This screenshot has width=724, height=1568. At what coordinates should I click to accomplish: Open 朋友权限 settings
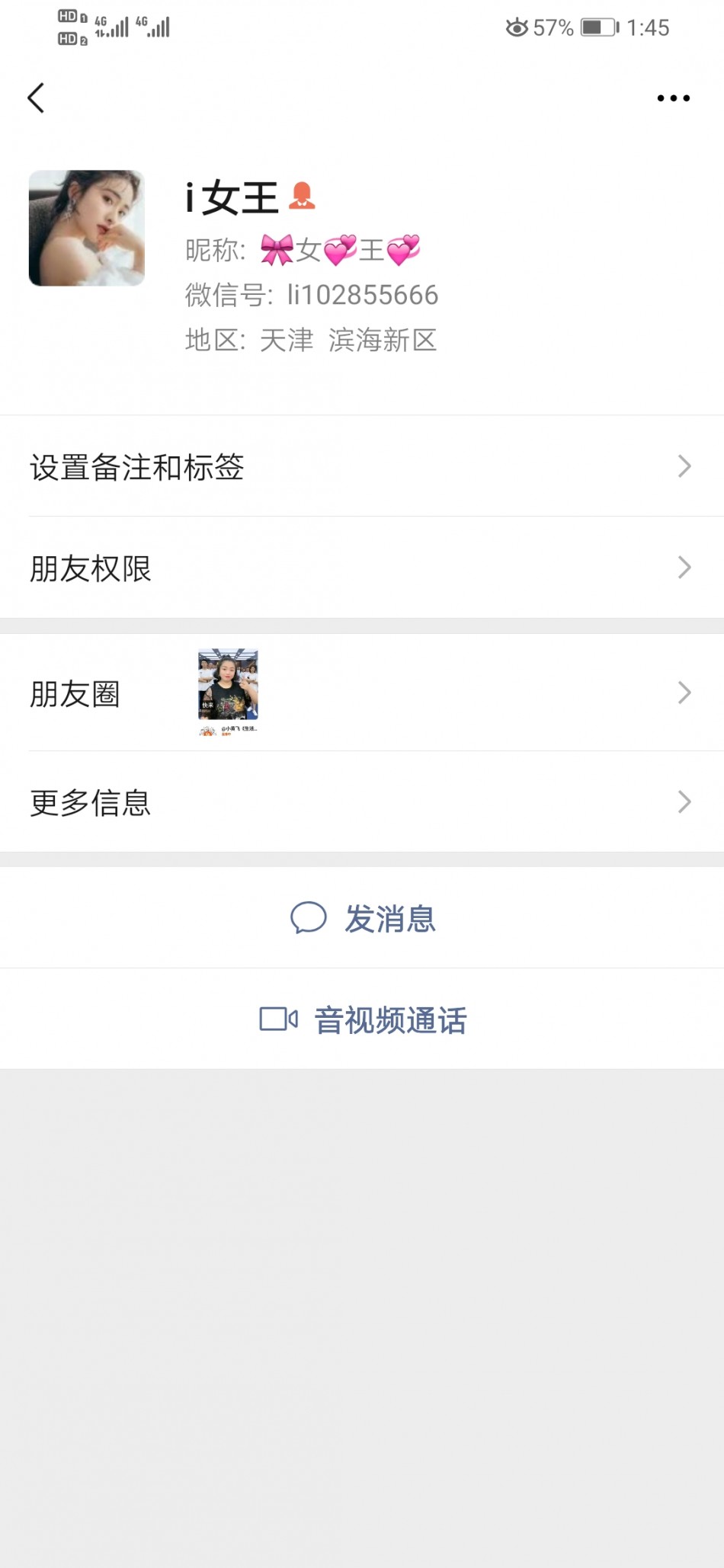coord(362,568)
